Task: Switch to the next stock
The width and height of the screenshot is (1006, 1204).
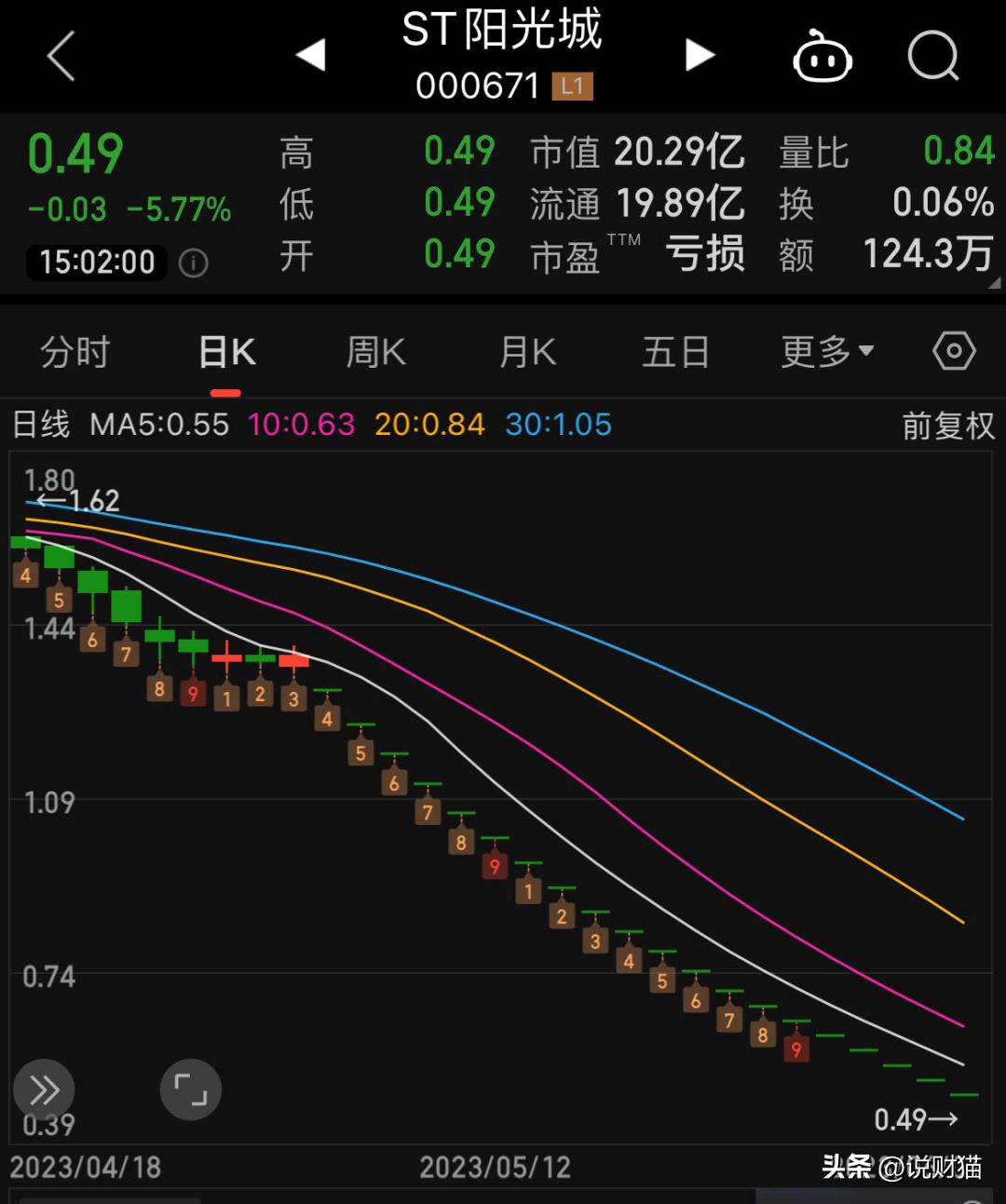Action: [700, 55]
